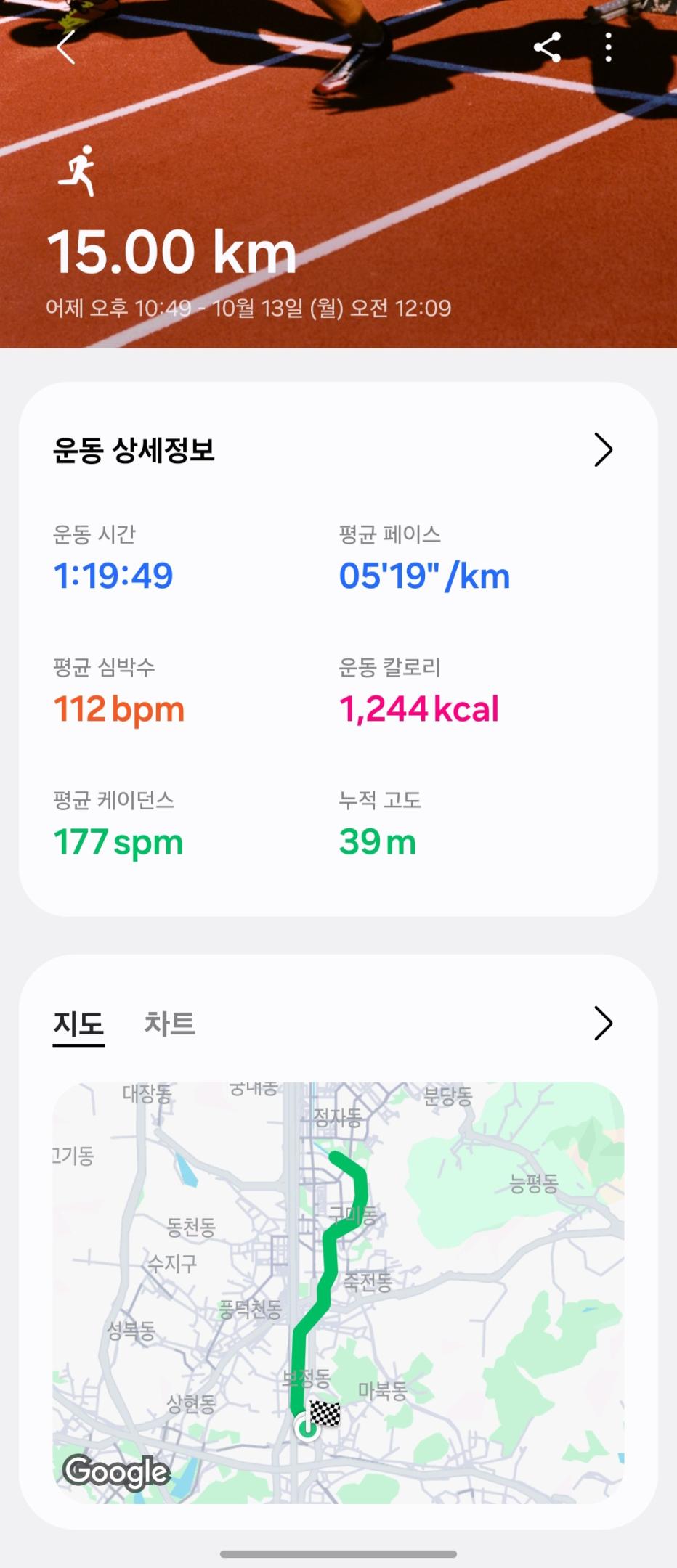
Task: Select the 지도 tab
Action: click(x=78, y=1024)
